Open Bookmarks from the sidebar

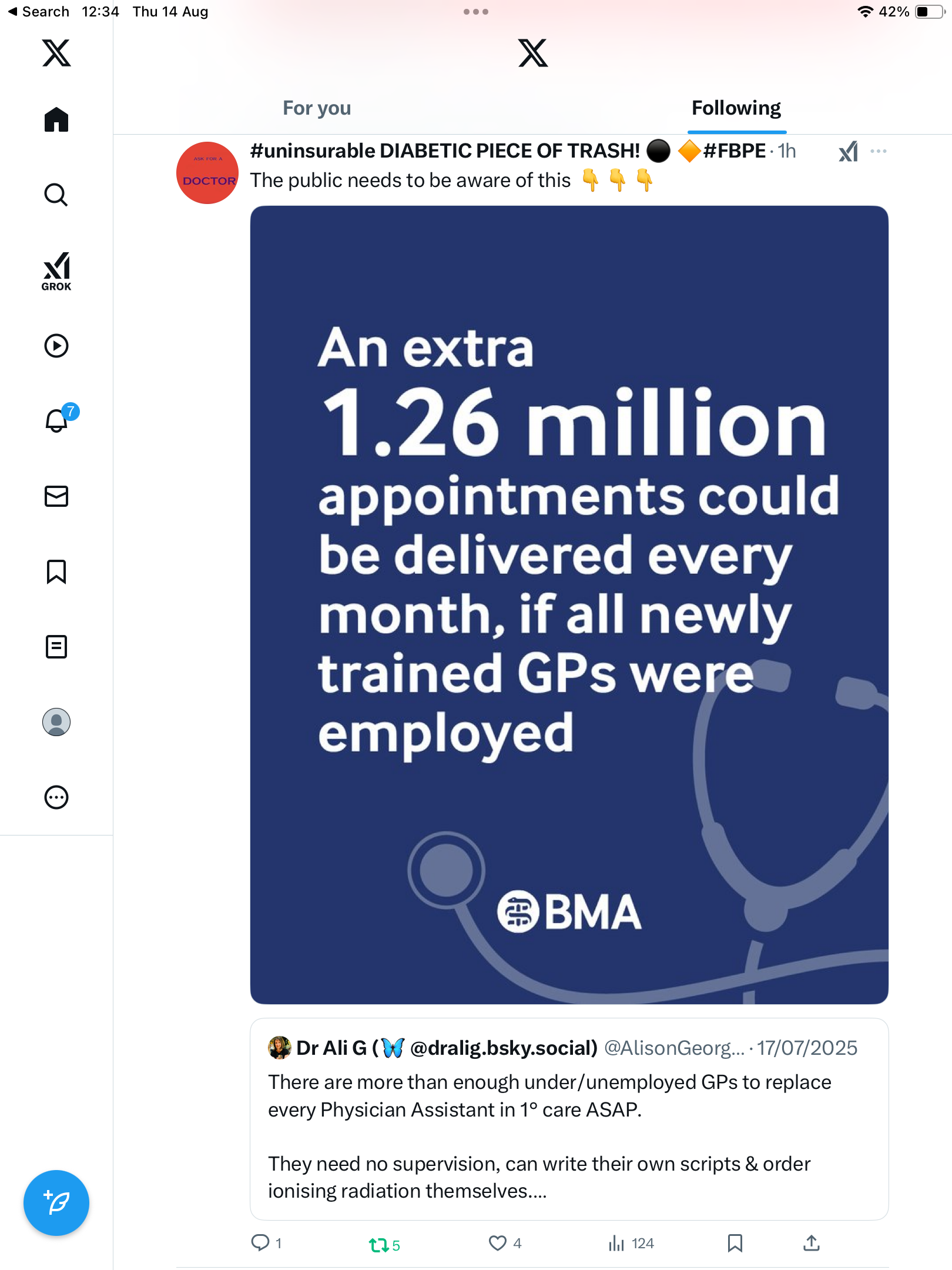tap(56, 571)
